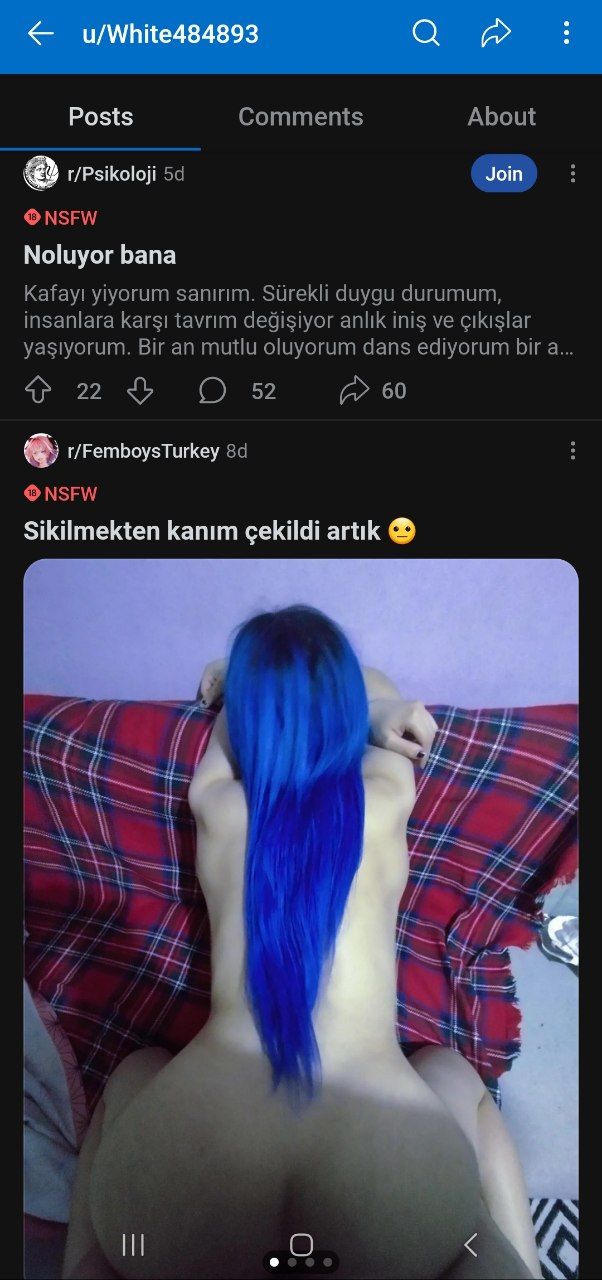Open r/FemboysTurkey subreddit link
602x1280 pixels.
coord(143,451)
